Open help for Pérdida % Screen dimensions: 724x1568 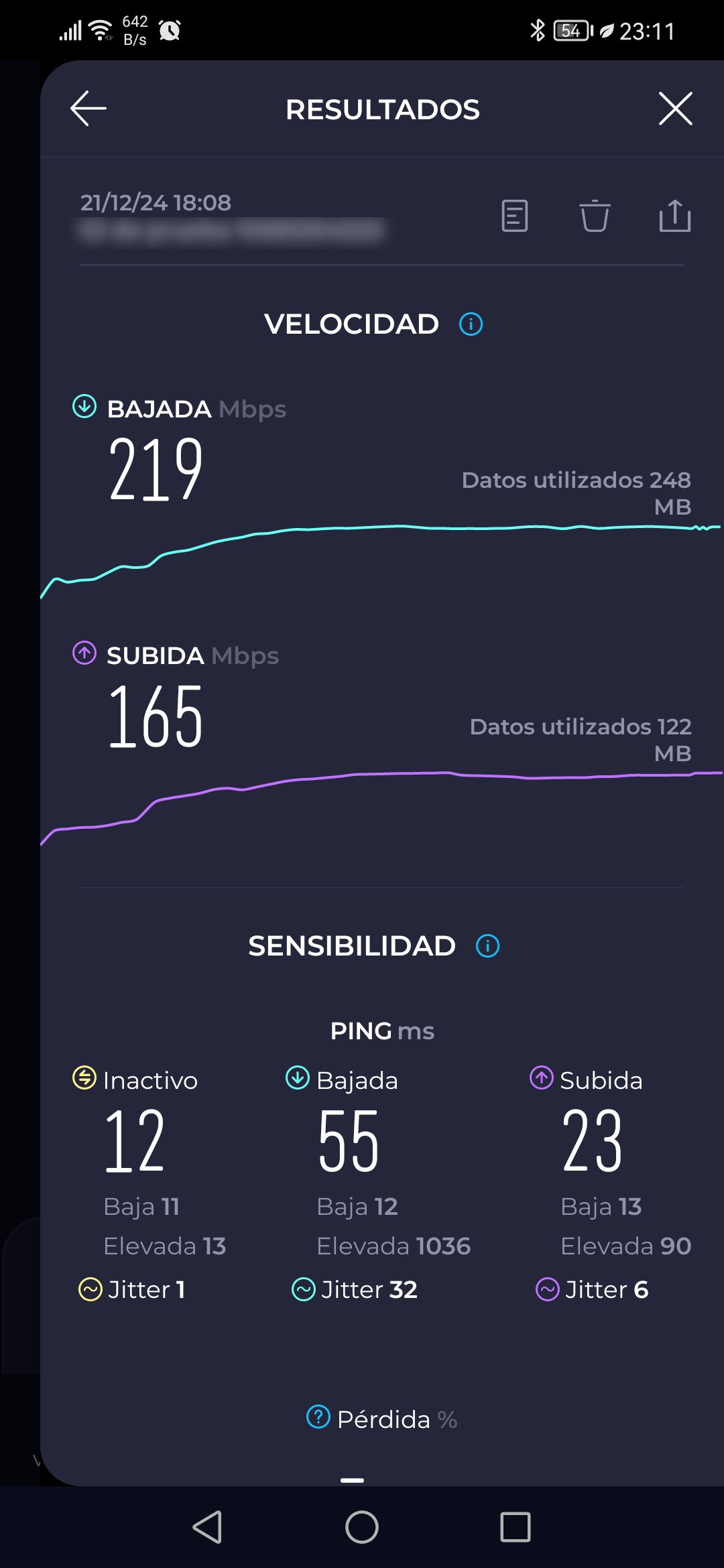click(318, 1417)
